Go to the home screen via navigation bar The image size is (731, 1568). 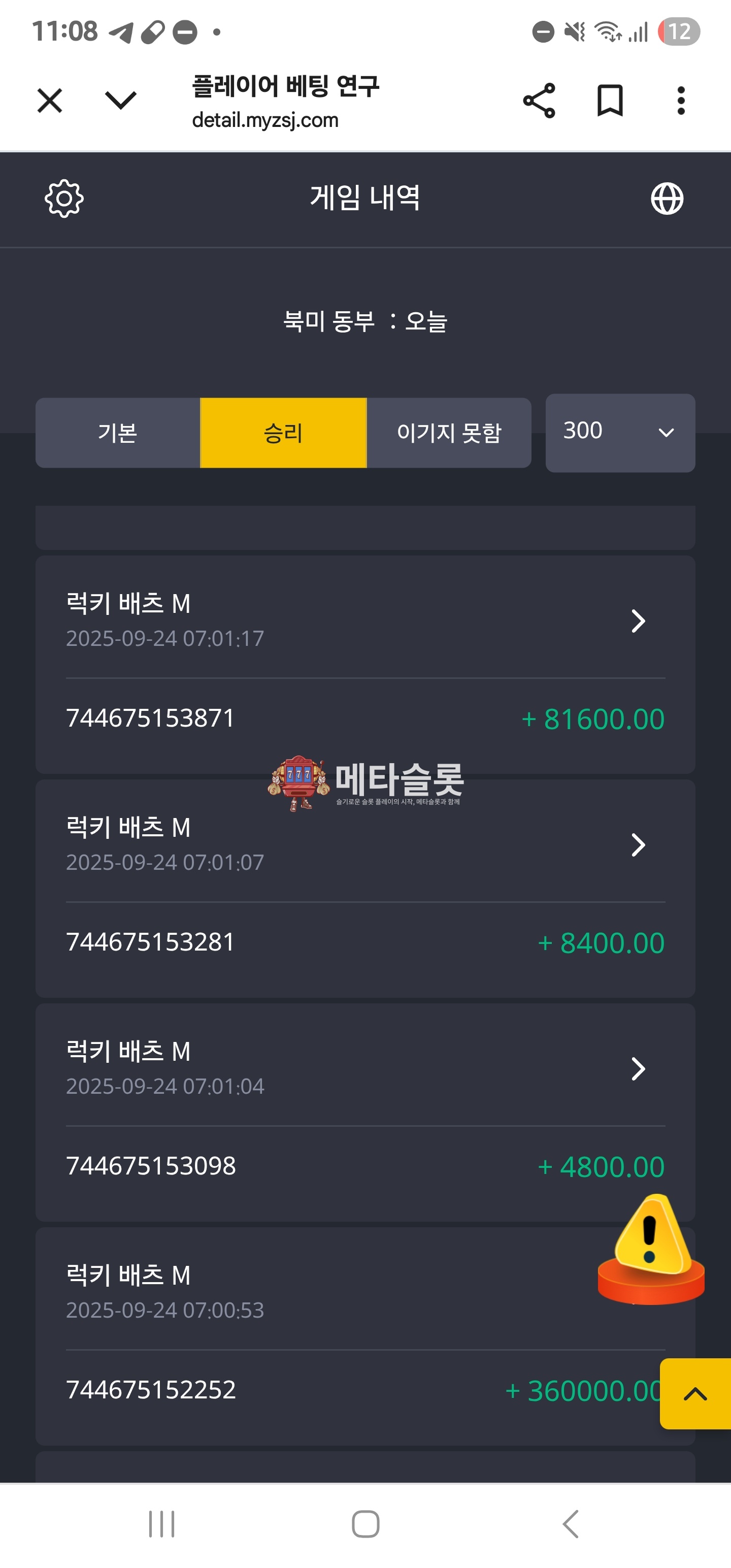[365, 1524]
